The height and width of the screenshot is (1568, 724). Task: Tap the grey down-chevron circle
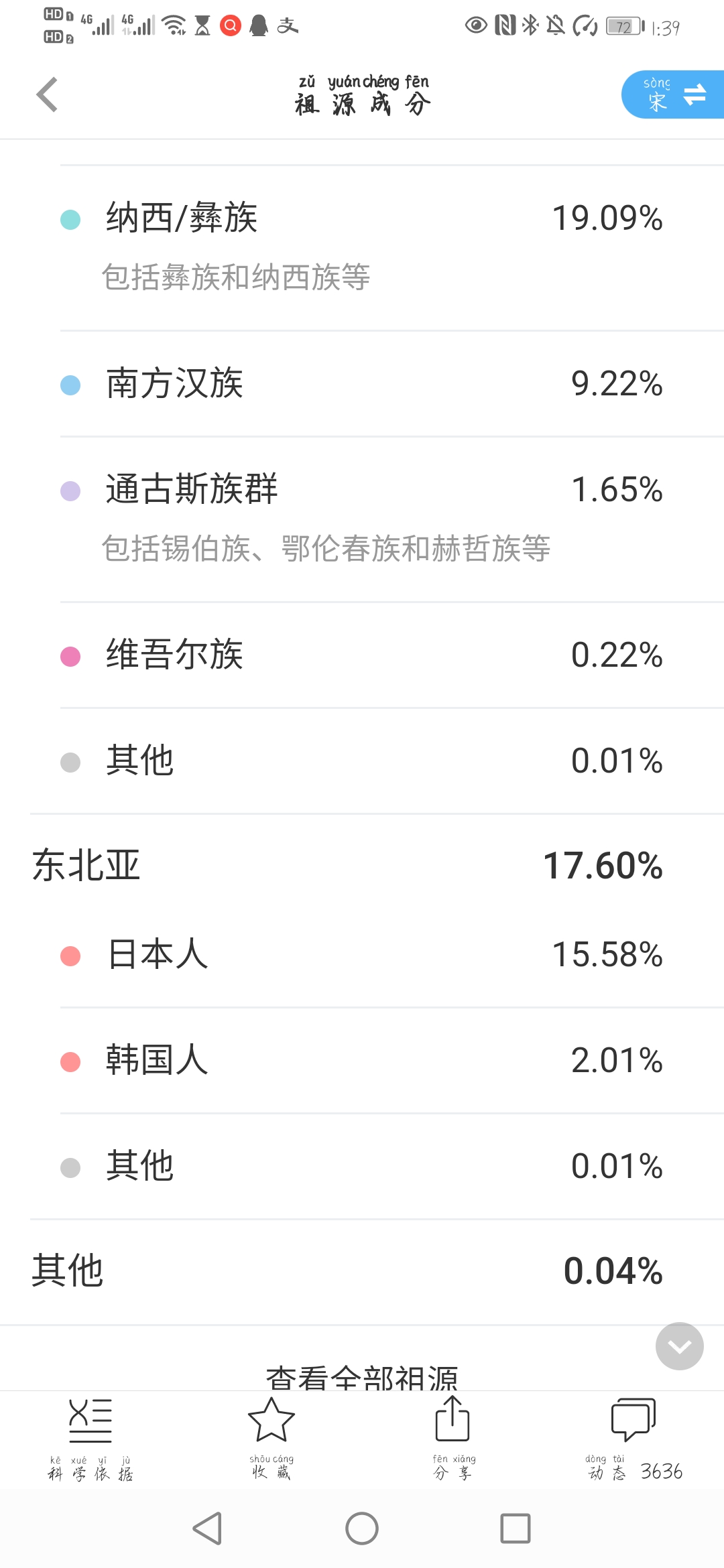coord(680,1346)
